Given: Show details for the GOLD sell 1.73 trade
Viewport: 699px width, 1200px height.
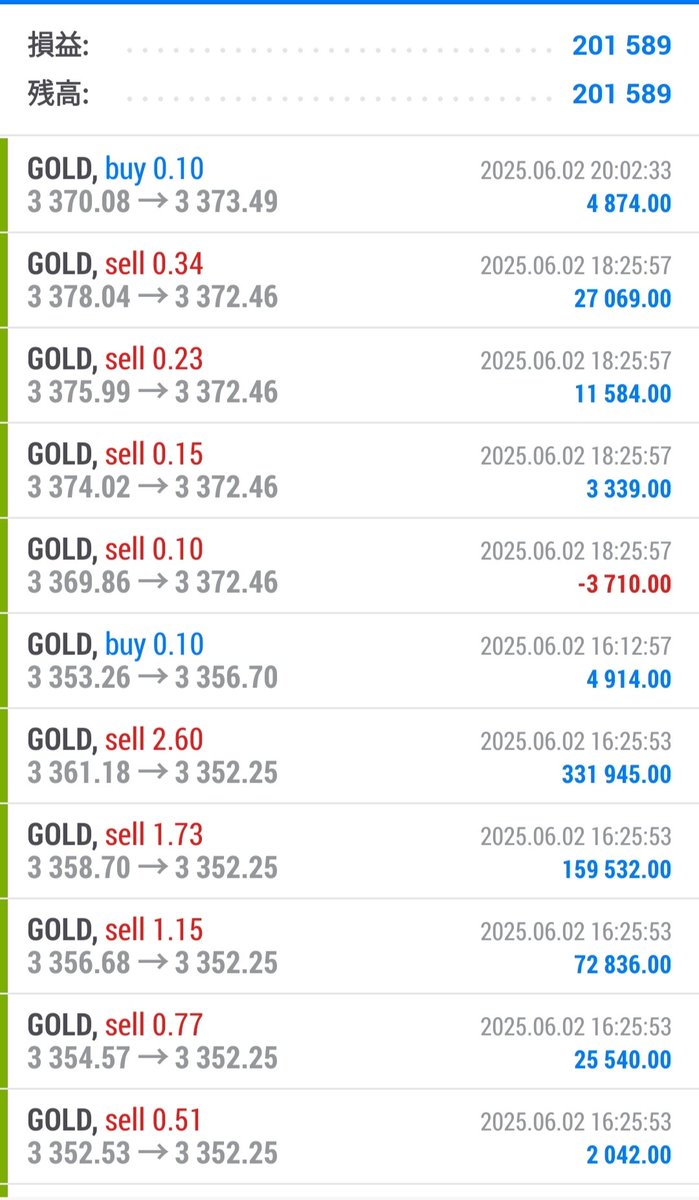Looking at the screenshot, I should 350,851.
